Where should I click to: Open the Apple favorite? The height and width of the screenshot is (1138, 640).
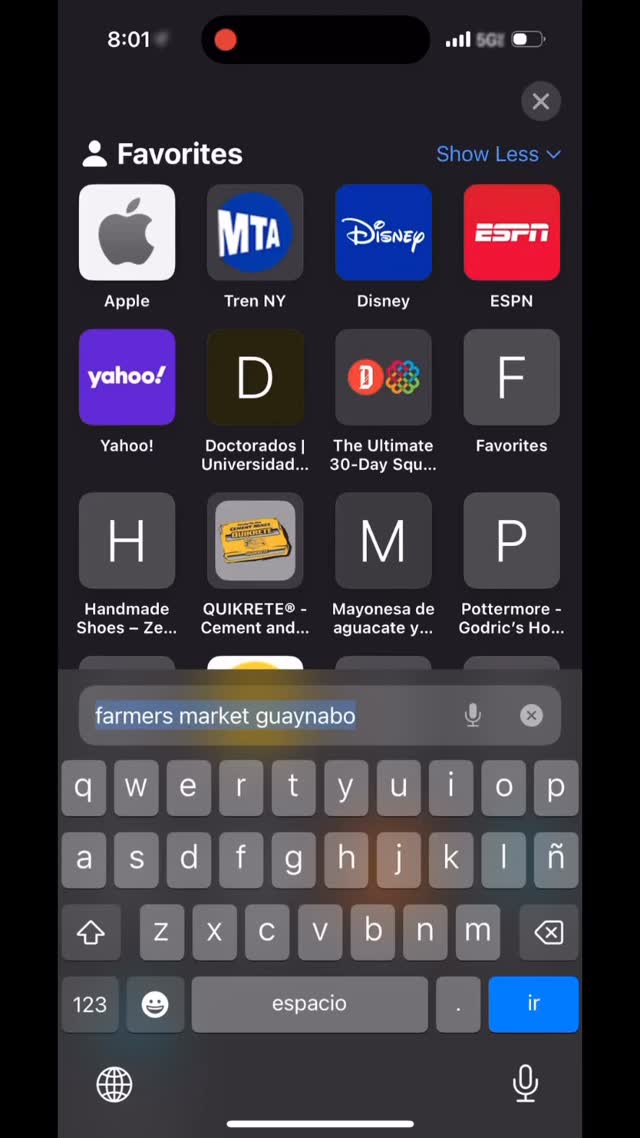coord(127,233)
